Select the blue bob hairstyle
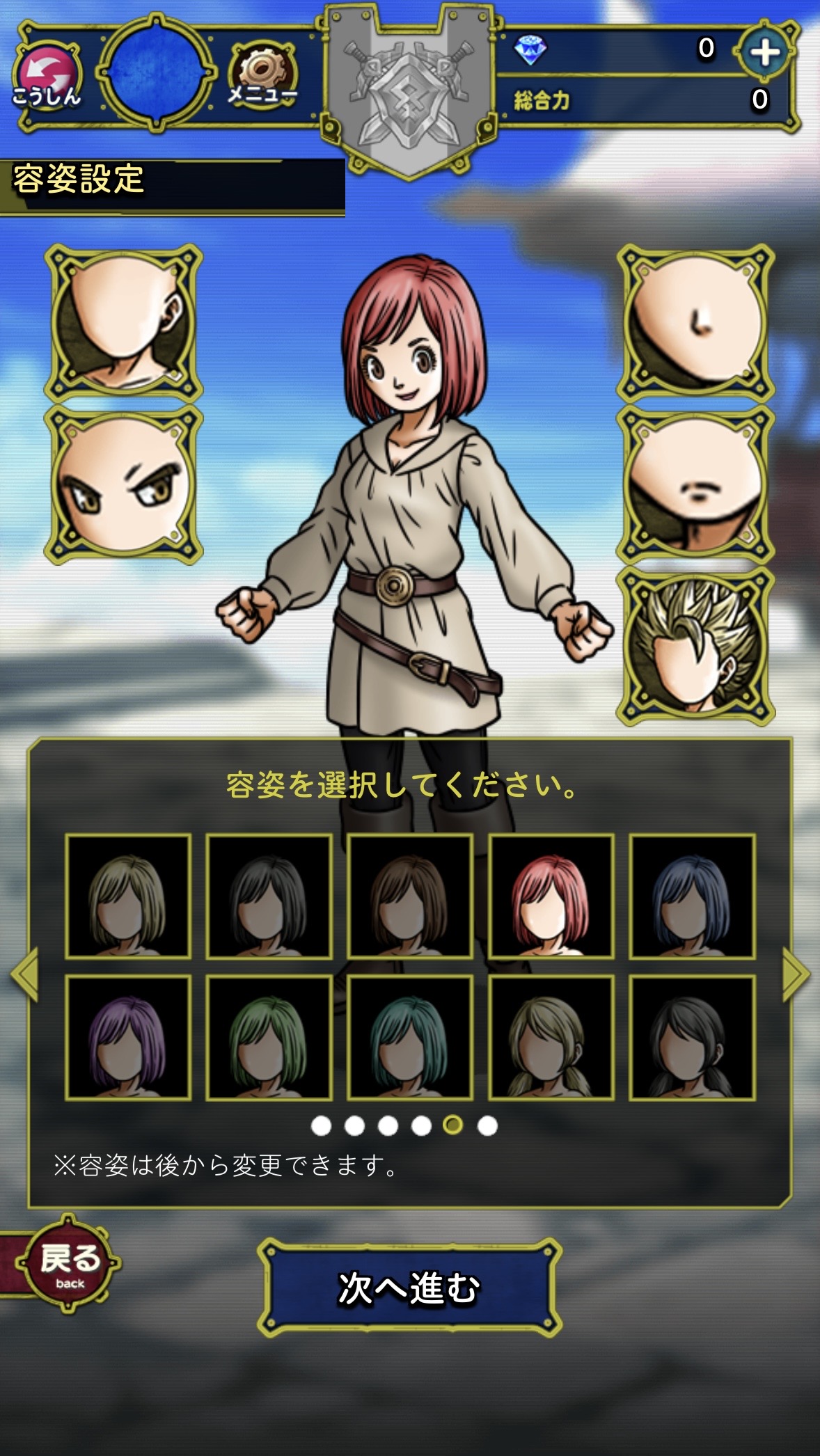The image size is (820, 1456). click(692, 896)
